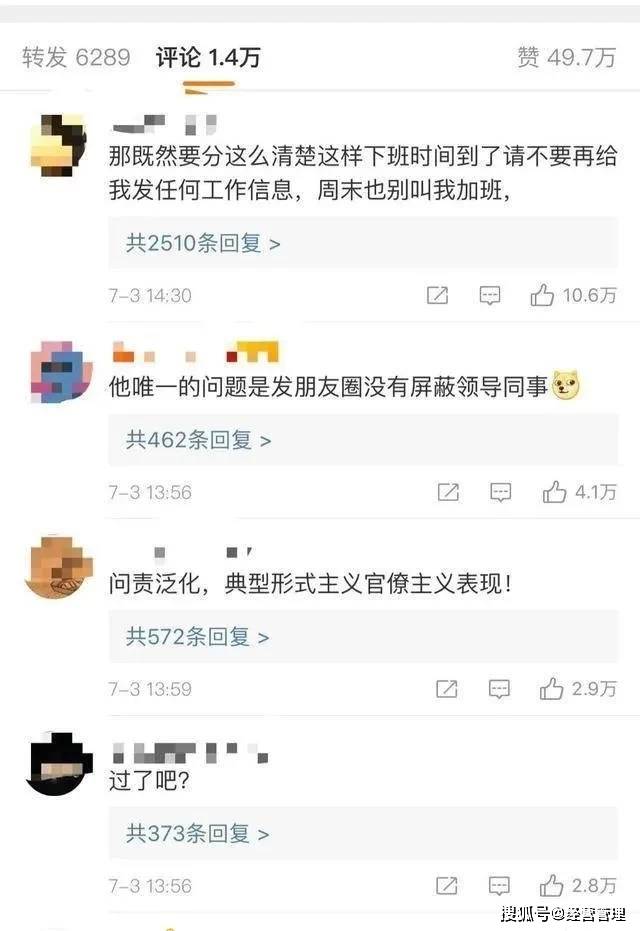Reply to the 过了吧 comment
Image resolution: width=640 pixels, height=931 pixels.
pyautogui.click(x=499, y=886)
